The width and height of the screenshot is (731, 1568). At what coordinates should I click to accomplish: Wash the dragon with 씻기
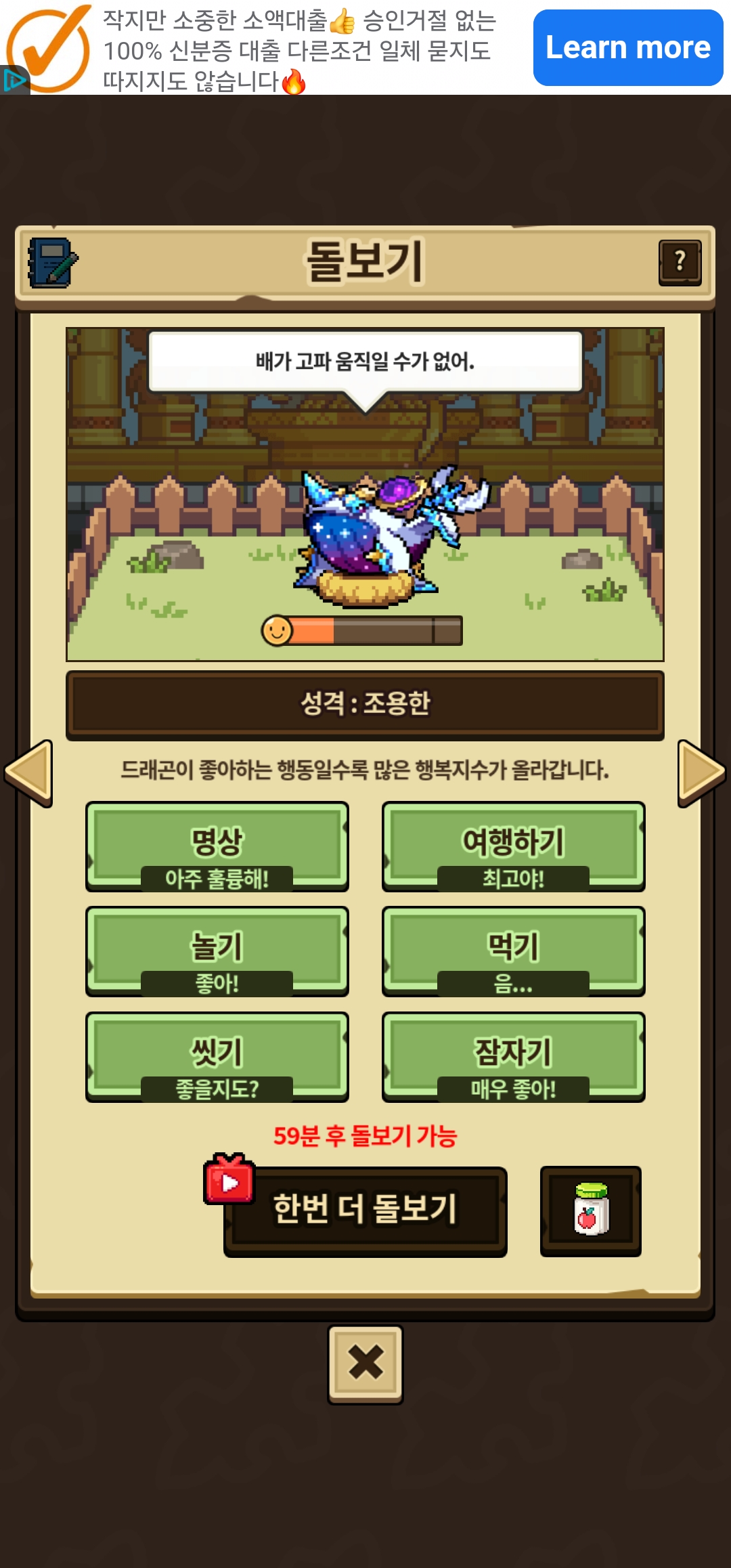coord(217,1056)
